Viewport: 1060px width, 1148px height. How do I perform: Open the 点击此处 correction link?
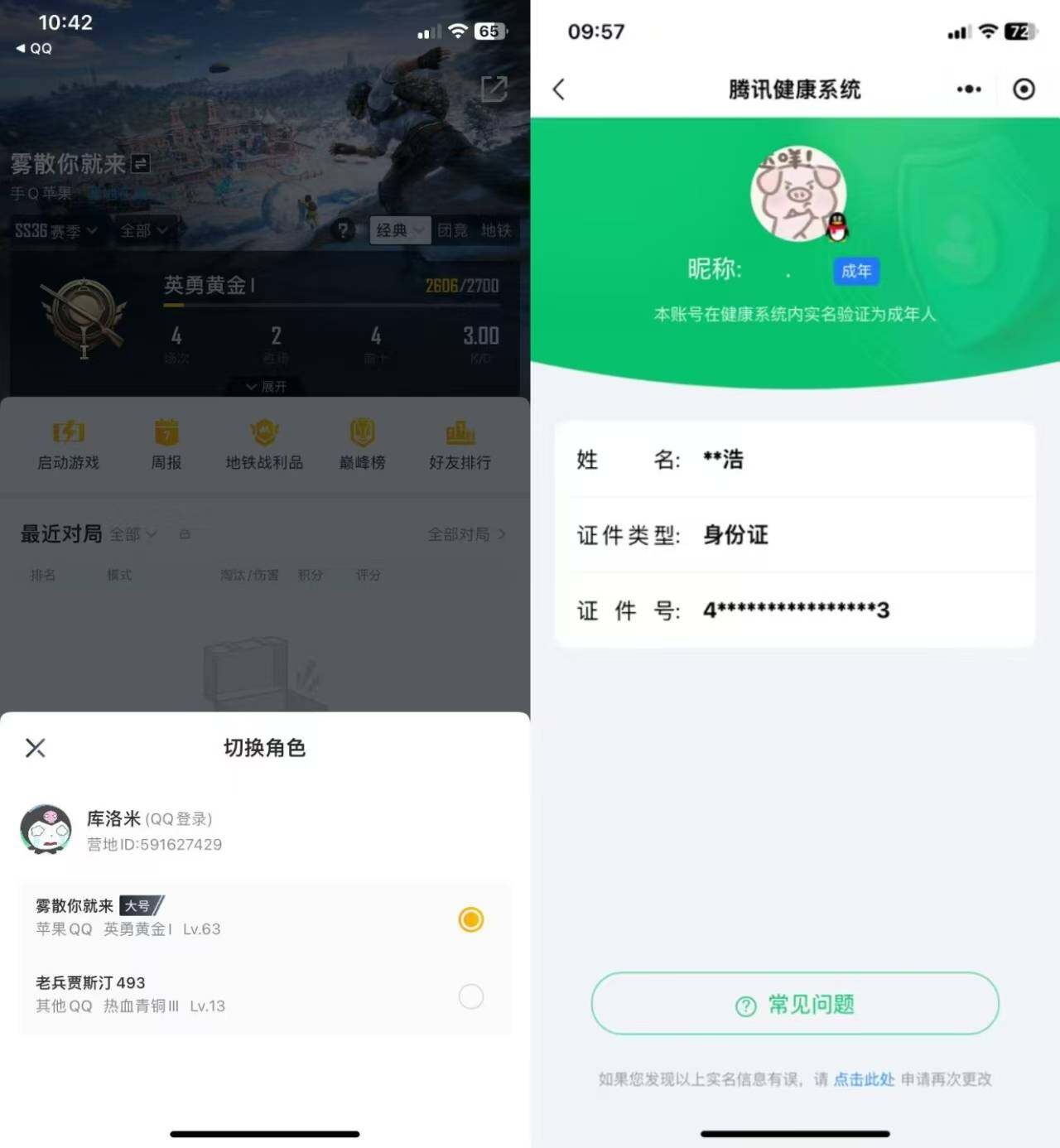point(864,1079)
